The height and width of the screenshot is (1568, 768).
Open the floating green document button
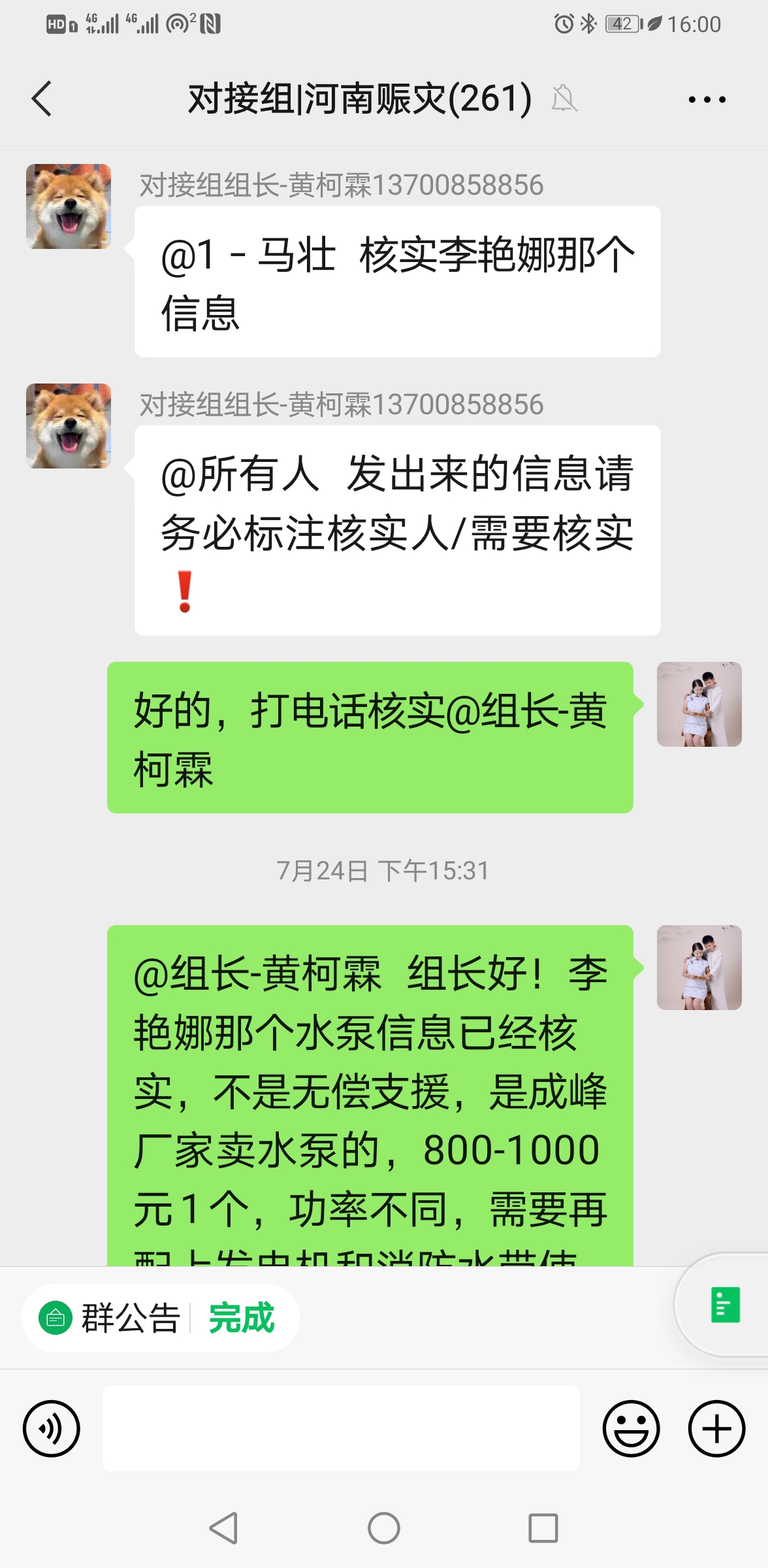pos(725,1305)
